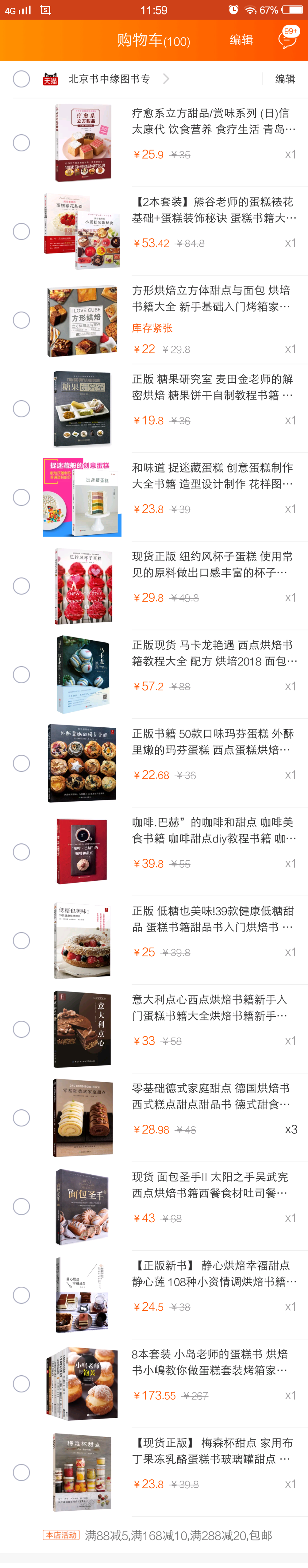308x1568 pixels.
Task: Edit items in the 北京书中缘图书专 shop section
Action: pos(285,79)
